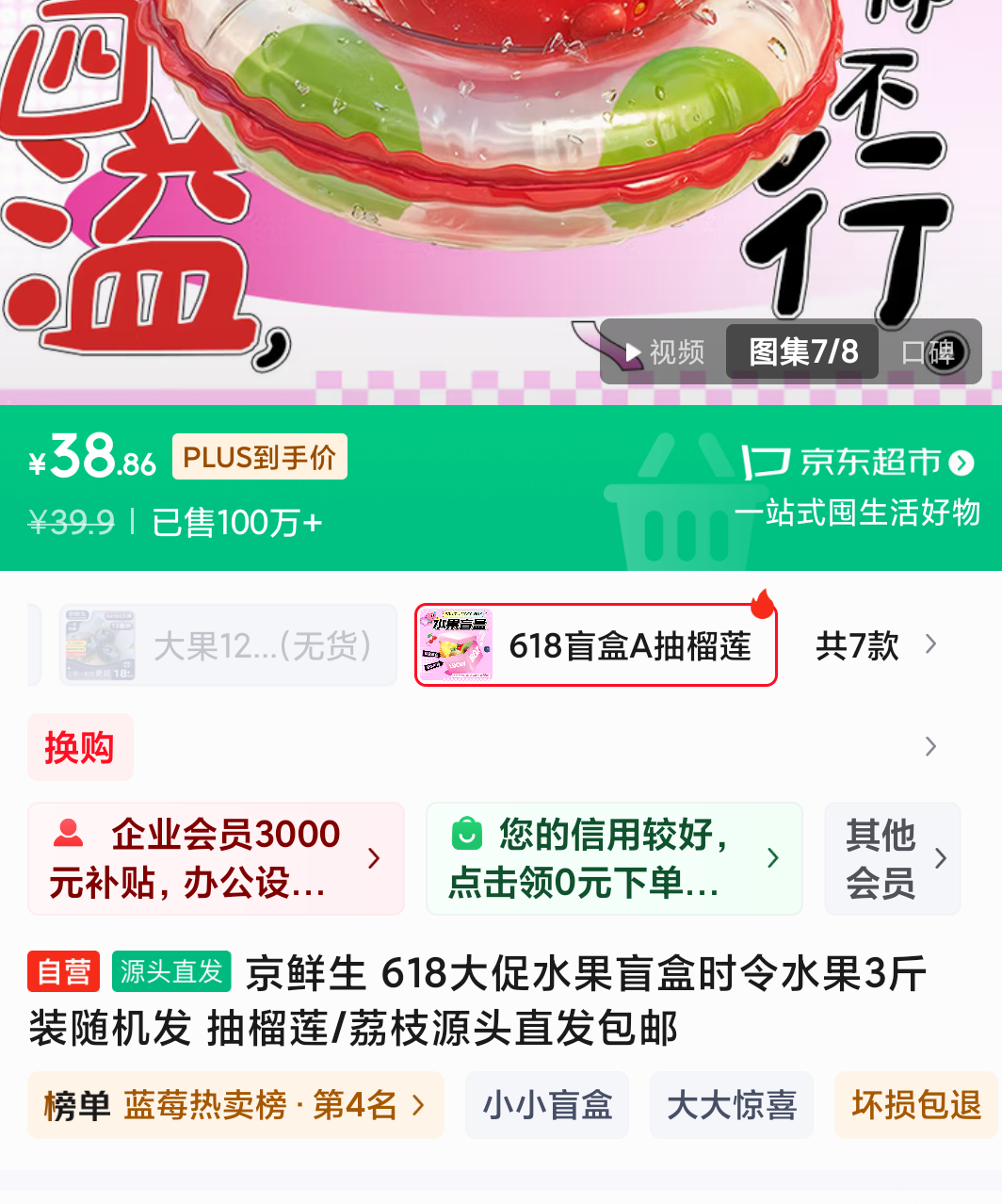Open 其他会员 options

pos(893,858)
